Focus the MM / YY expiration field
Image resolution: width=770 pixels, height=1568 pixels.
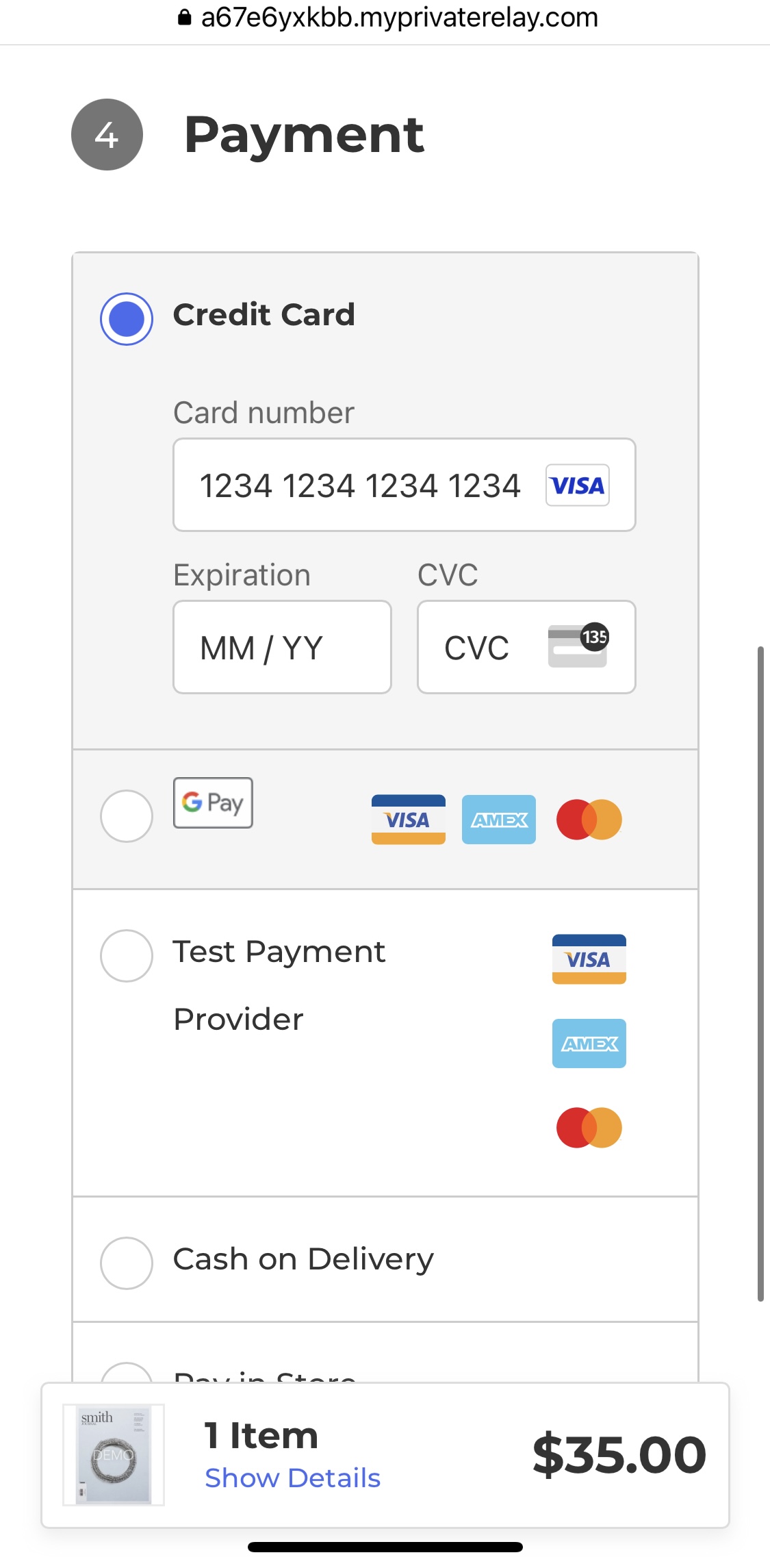click(281, 648)
